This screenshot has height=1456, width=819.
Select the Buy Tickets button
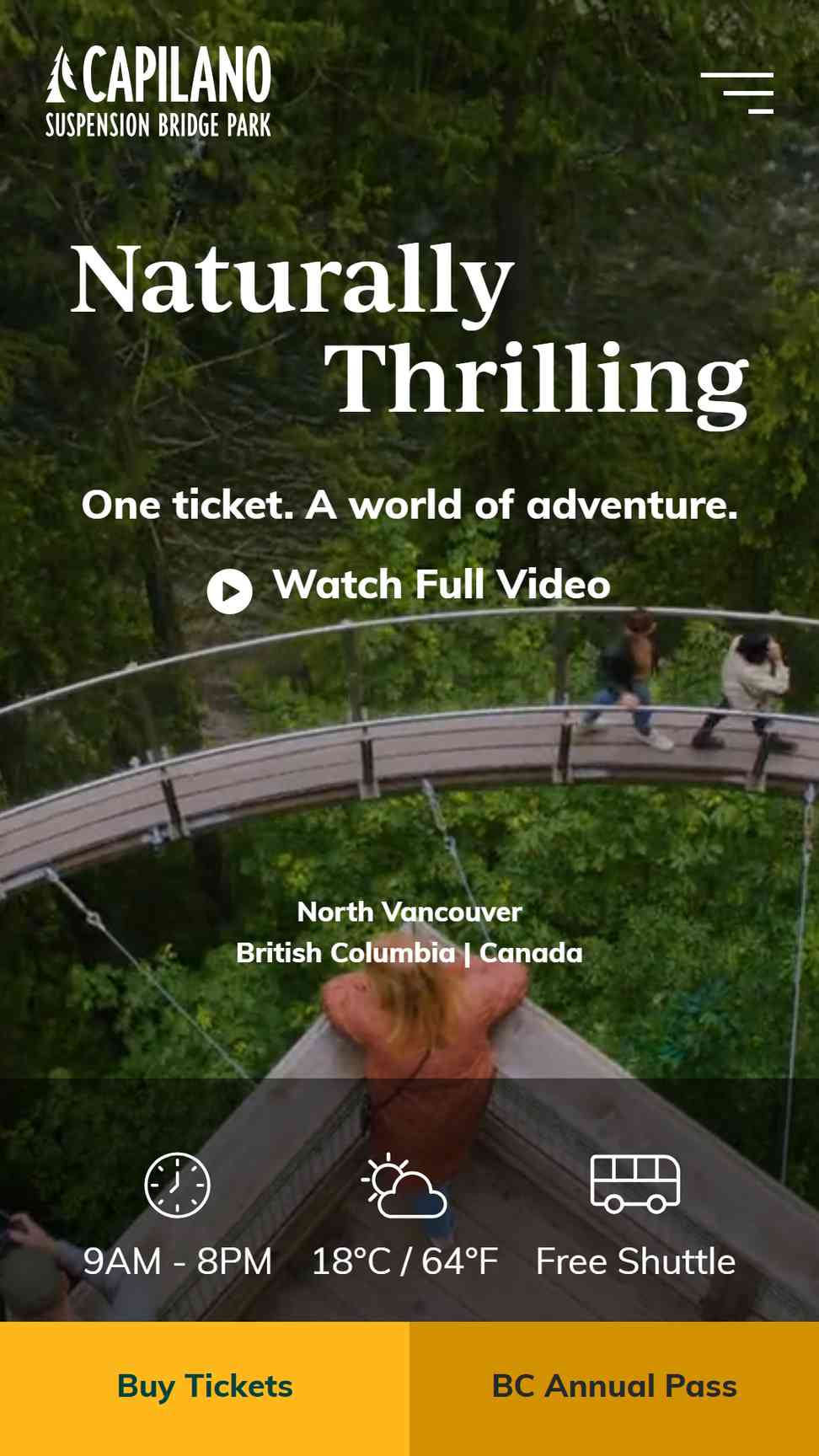[205, 1388]
